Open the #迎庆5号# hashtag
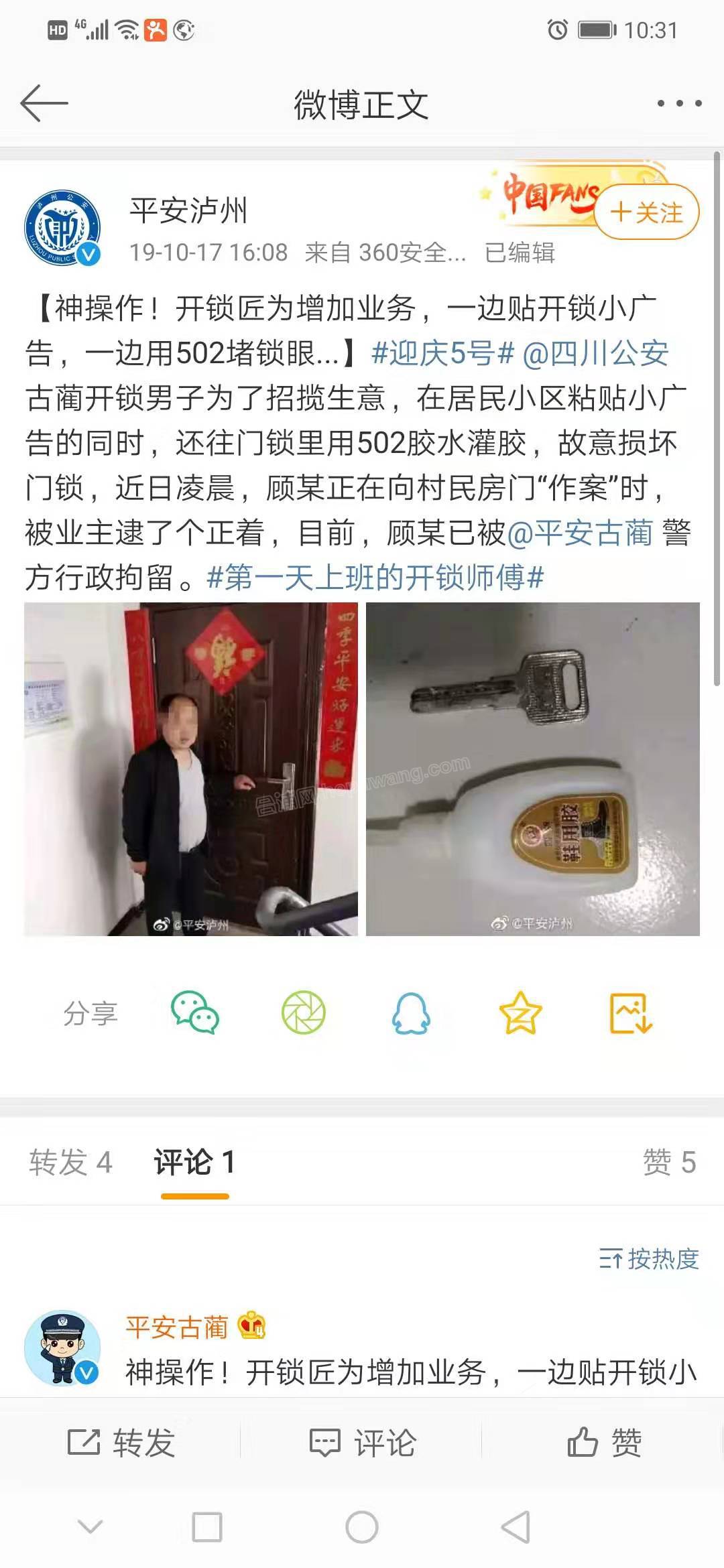 click(442, 353)
